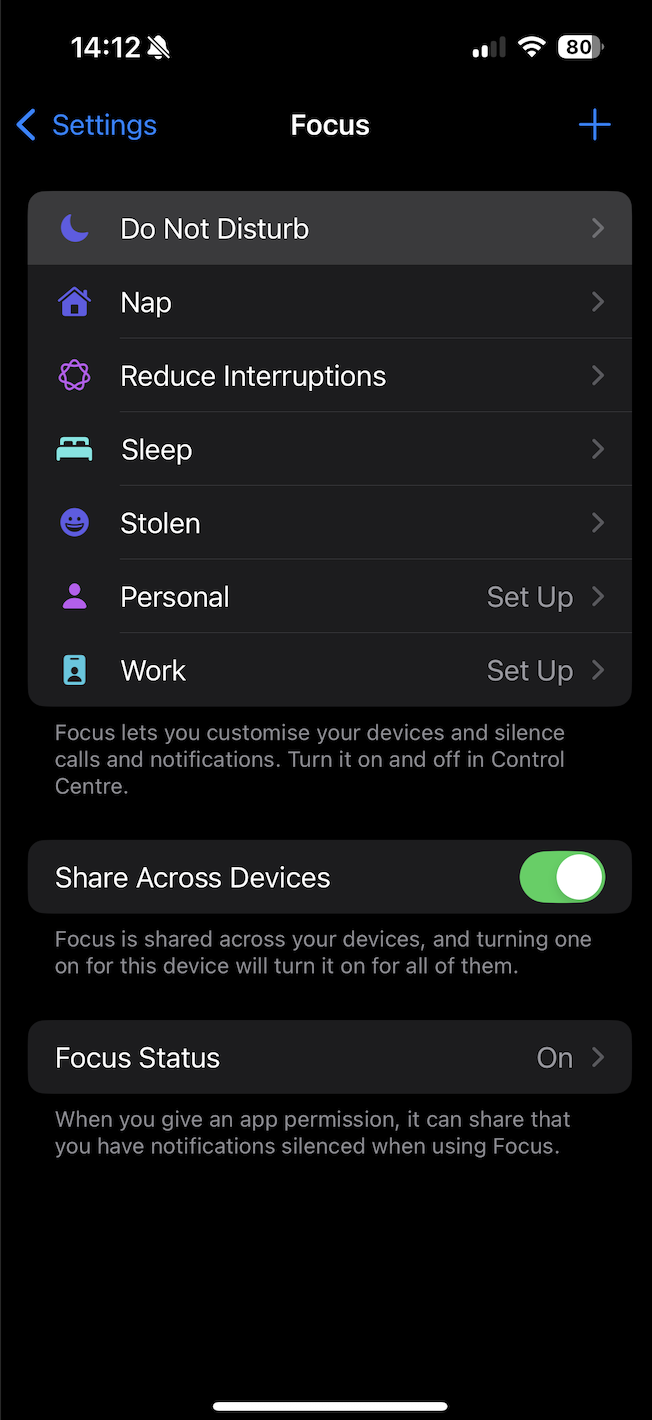Set up the Personal focus
Screen dimensions: 652x1420
click(x=330, y=597)
